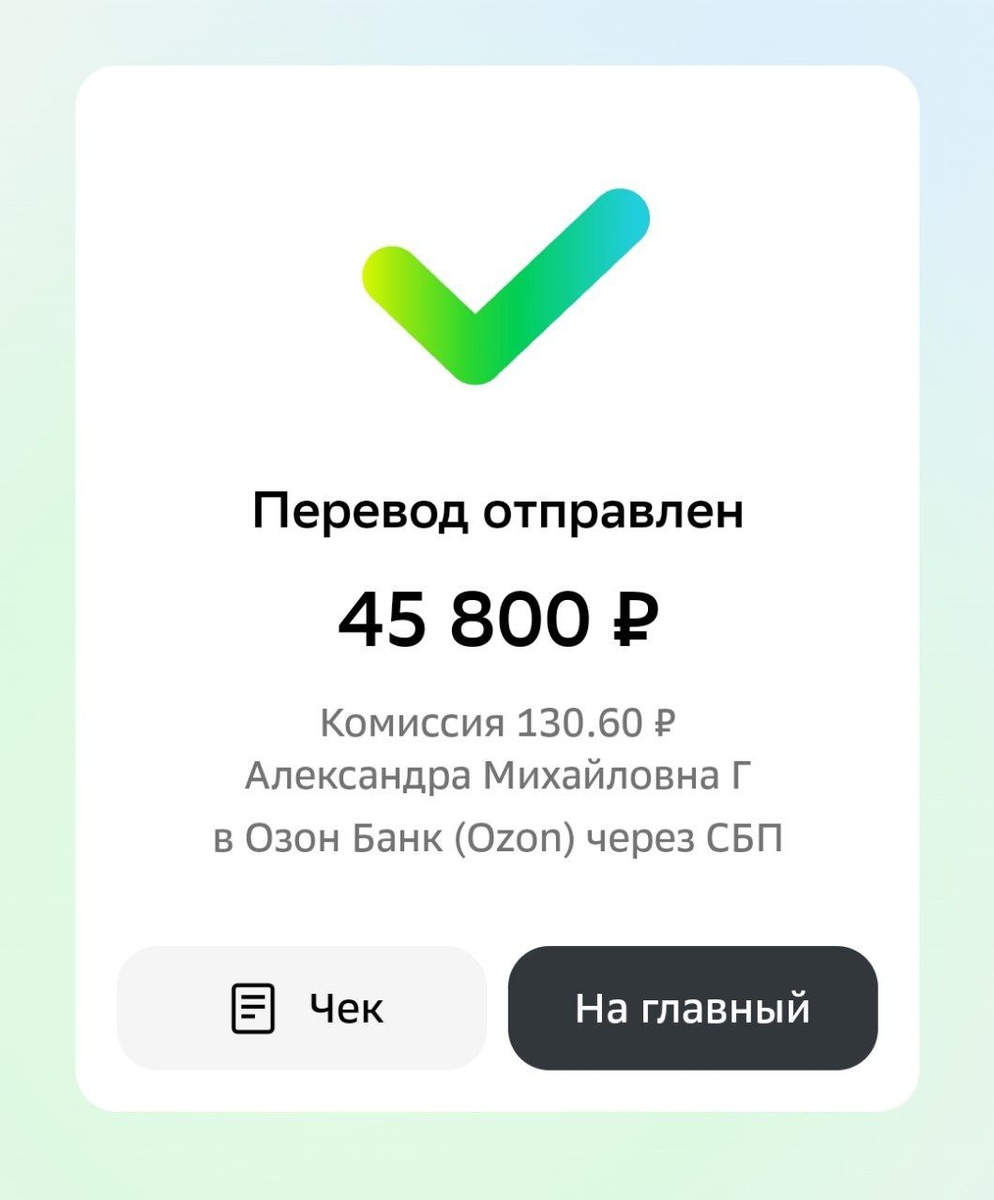Click the green success checkmark icon
Screen dimensions: 994x1200
[500, 285]
